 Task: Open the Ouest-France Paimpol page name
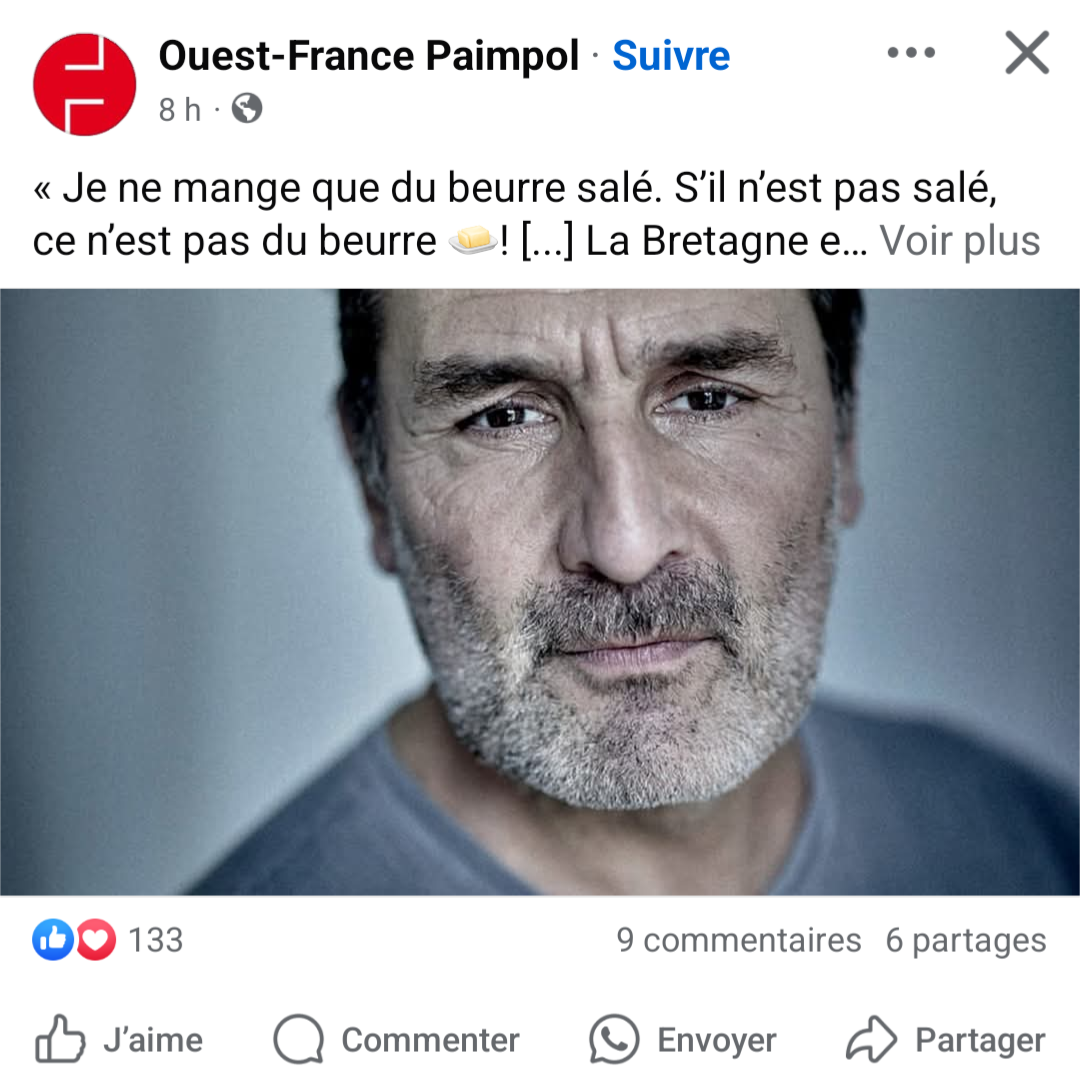click(x=369, y=56)
